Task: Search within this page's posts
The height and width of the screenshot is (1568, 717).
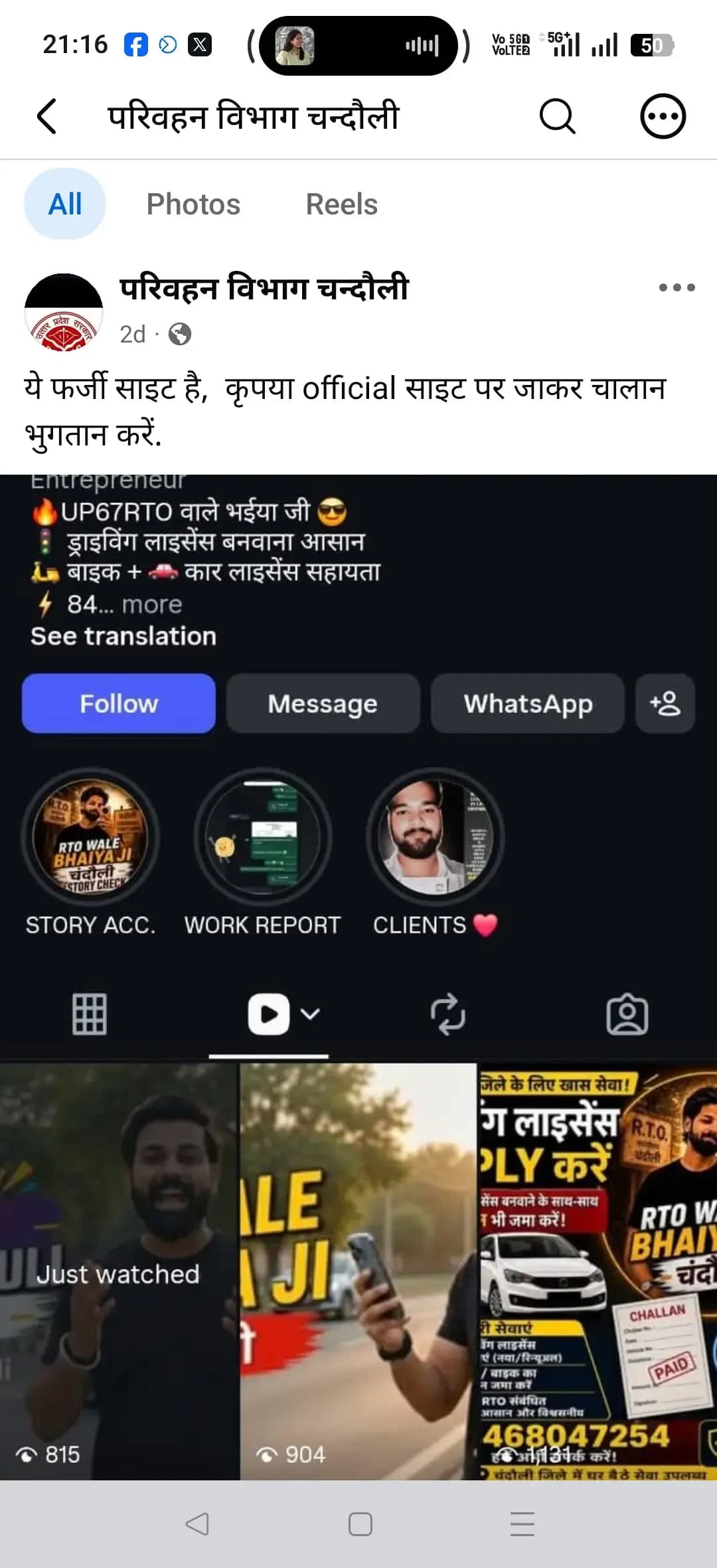Action: [x=557, y=117]
